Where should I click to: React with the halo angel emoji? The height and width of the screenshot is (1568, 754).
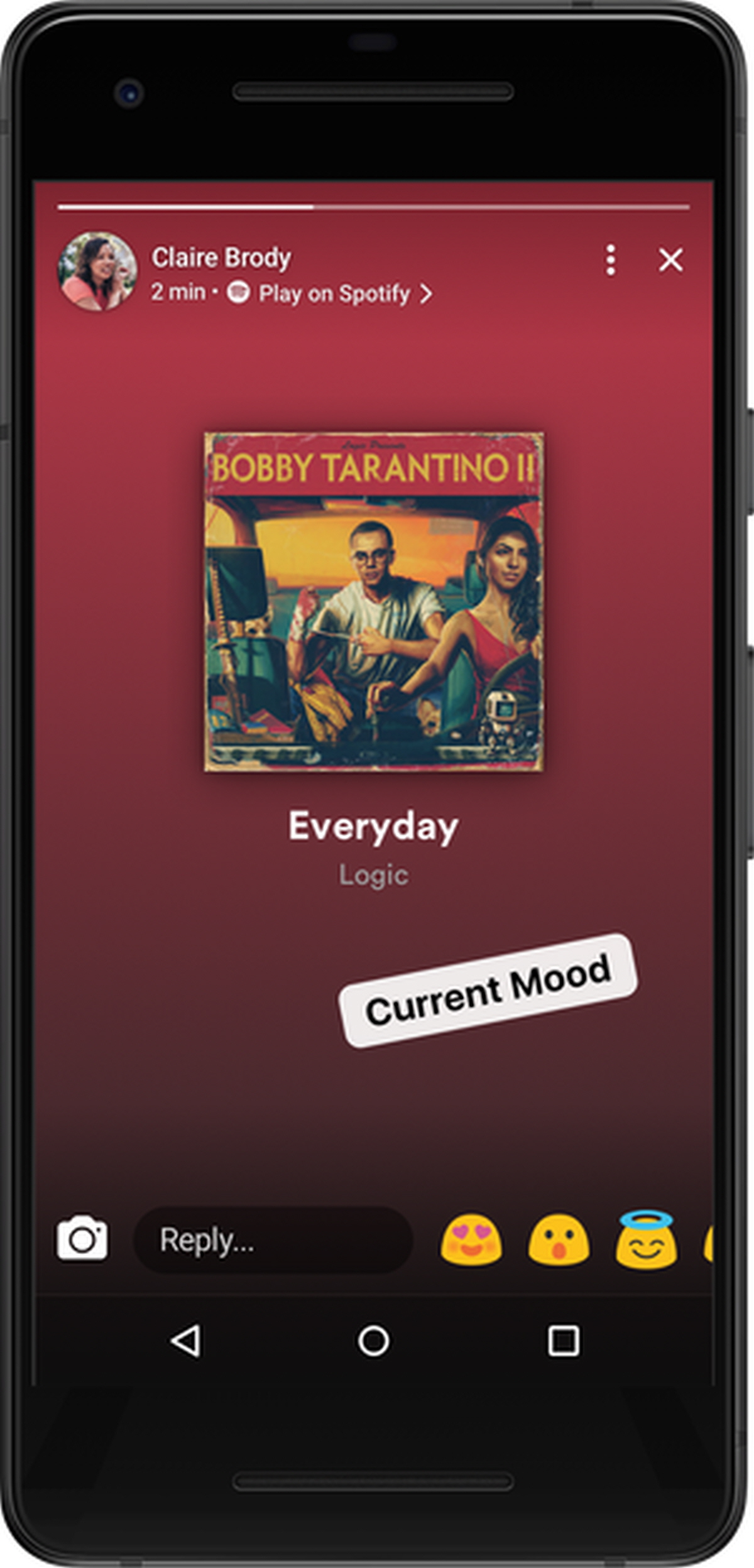pos(647,1239)
